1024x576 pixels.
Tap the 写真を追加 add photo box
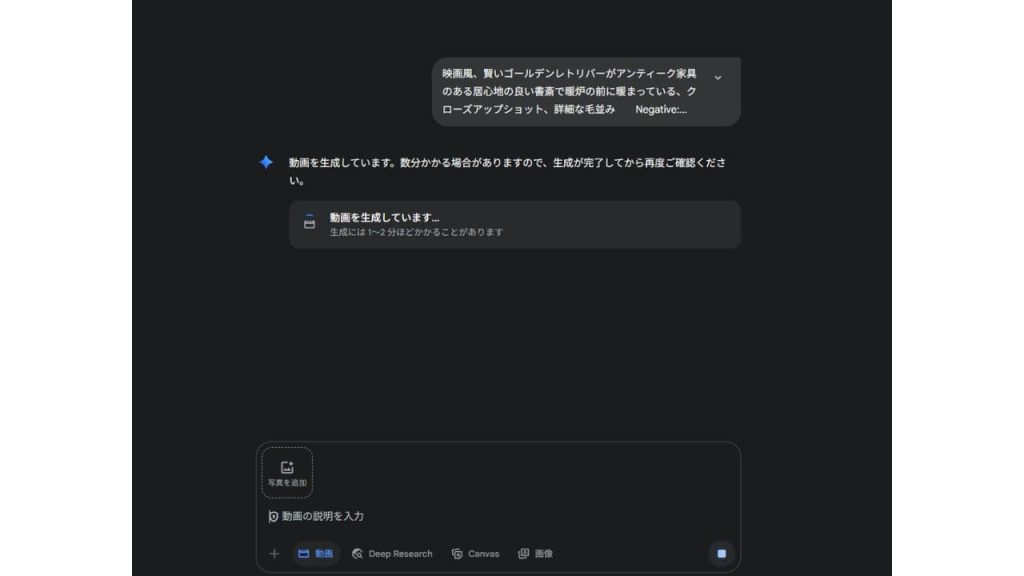[x=287, y=473]
